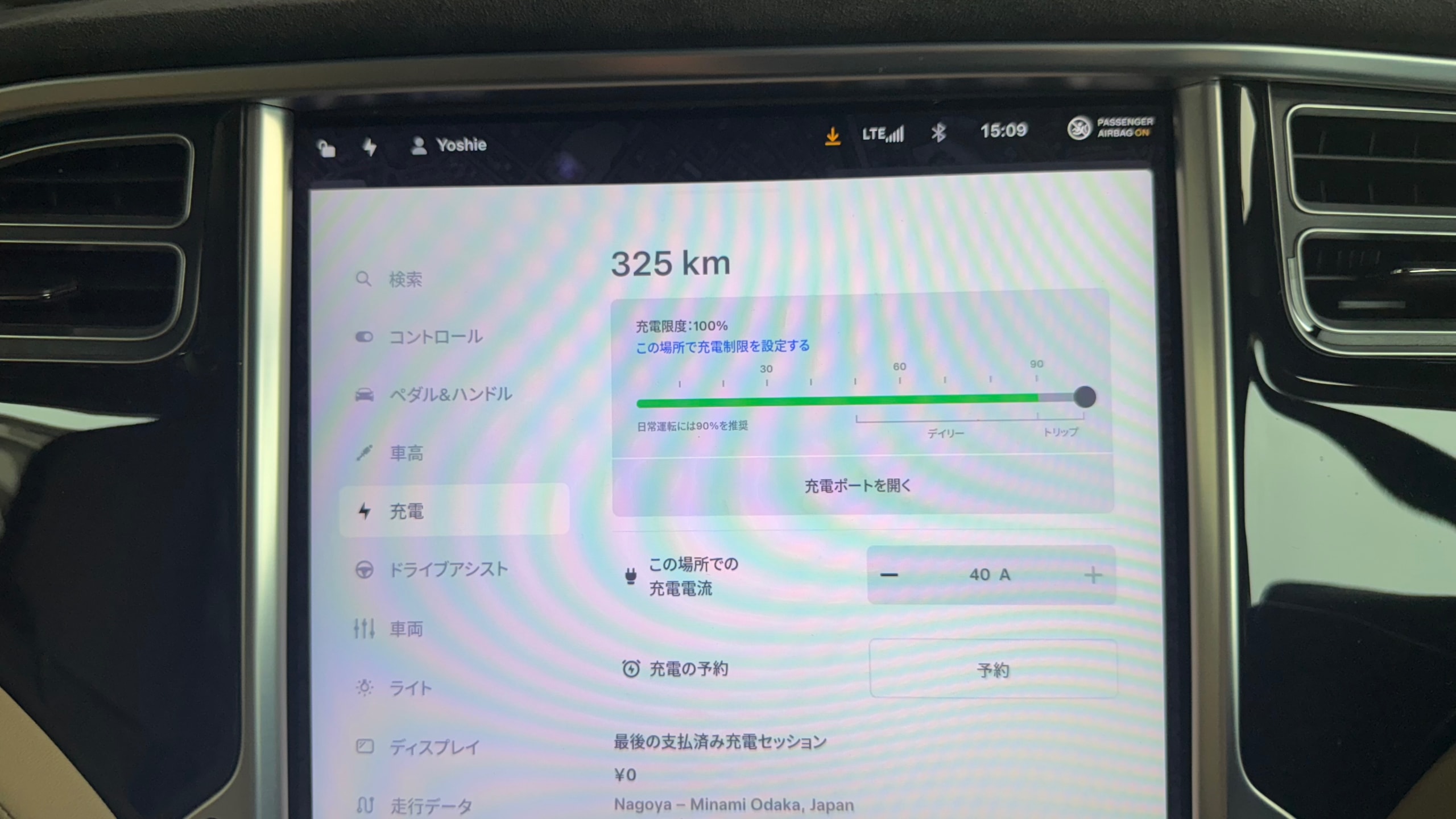Go to ライト lighting settings

(x=410, y=688)
